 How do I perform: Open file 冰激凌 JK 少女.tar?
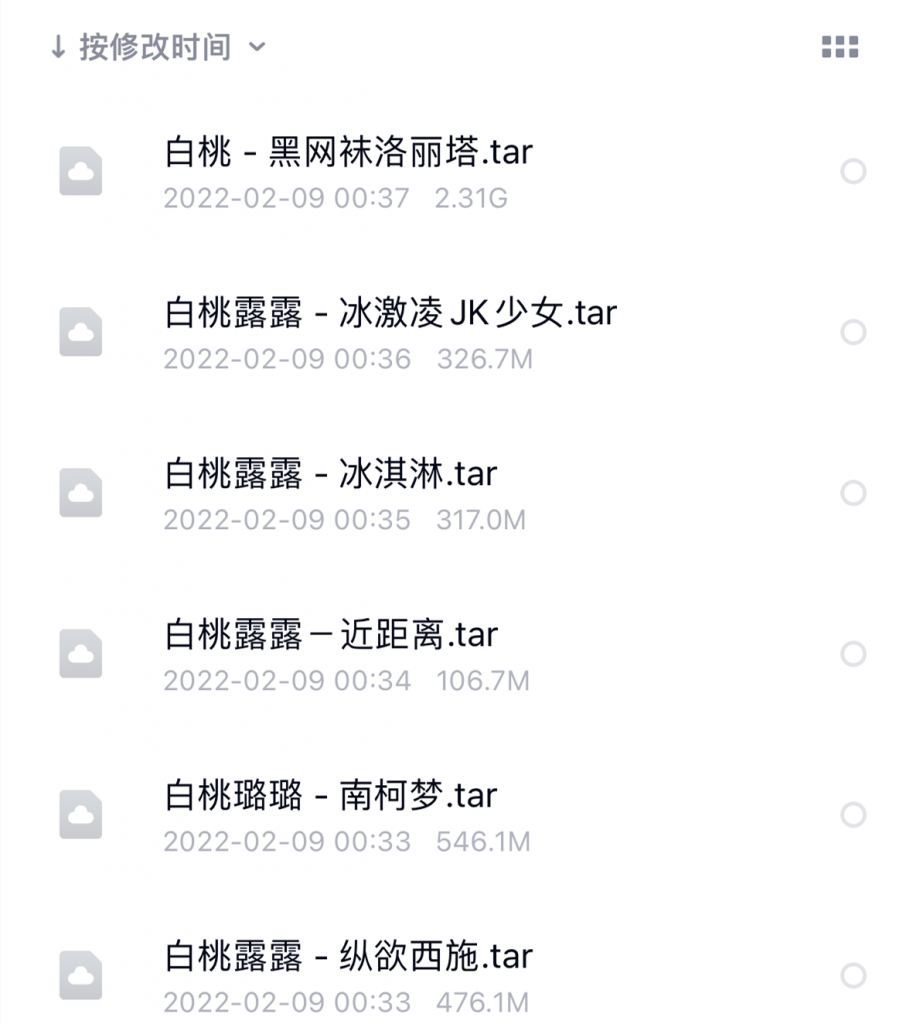[x=390, y=313]
